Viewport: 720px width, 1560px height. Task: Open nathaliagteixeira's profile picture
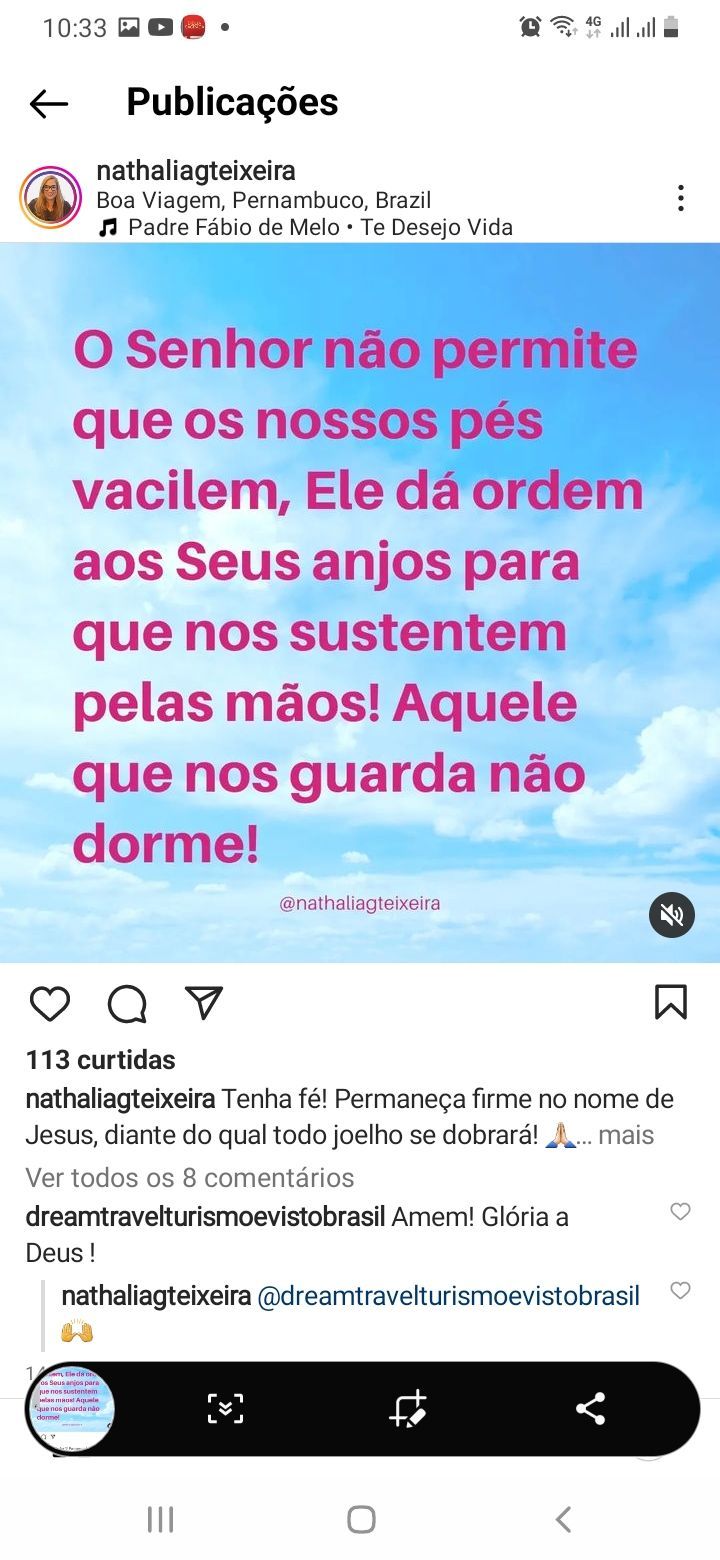(x=50, y=198)
